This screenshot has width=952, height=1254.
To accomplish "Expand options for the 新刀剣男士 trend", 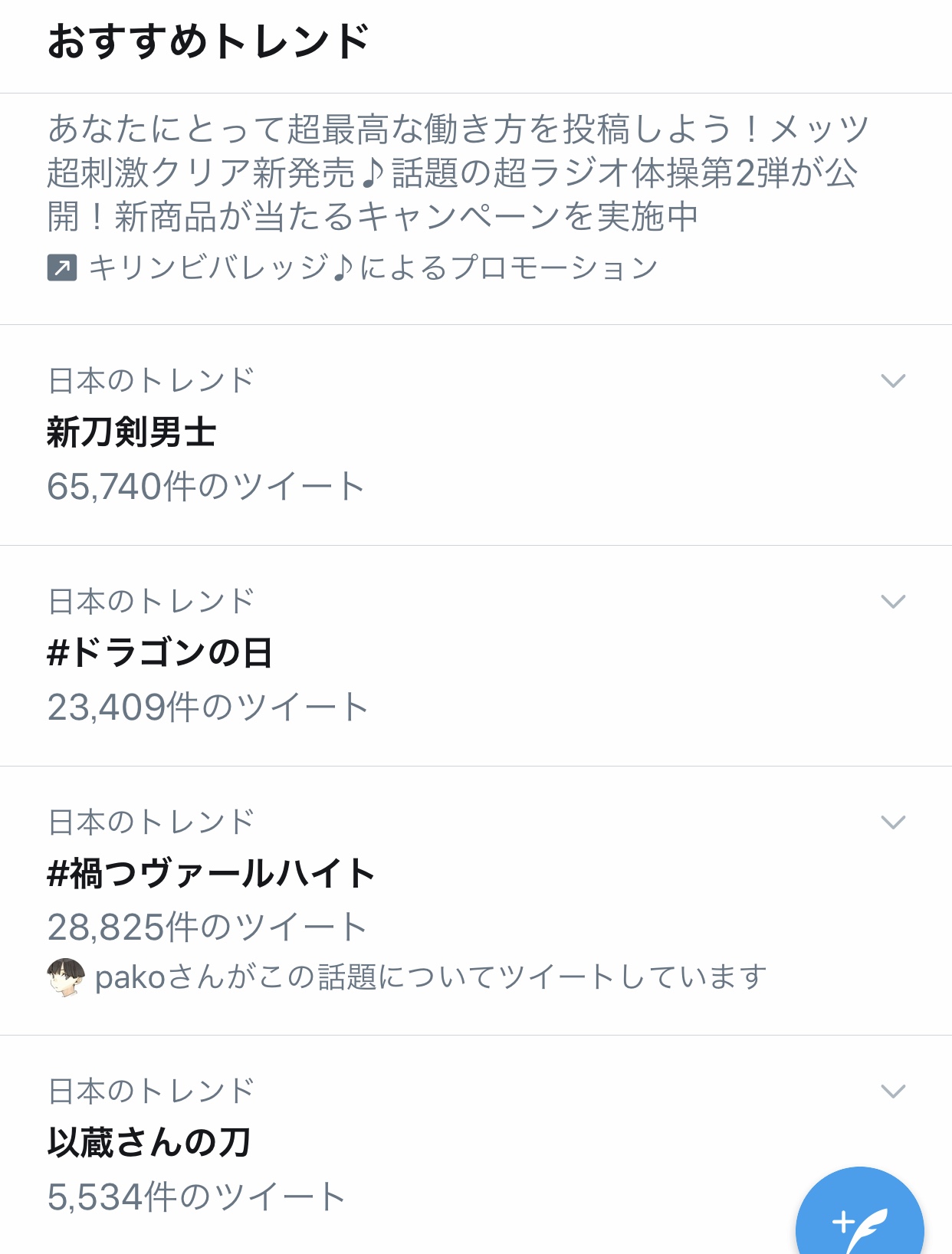I will point(893,381).
